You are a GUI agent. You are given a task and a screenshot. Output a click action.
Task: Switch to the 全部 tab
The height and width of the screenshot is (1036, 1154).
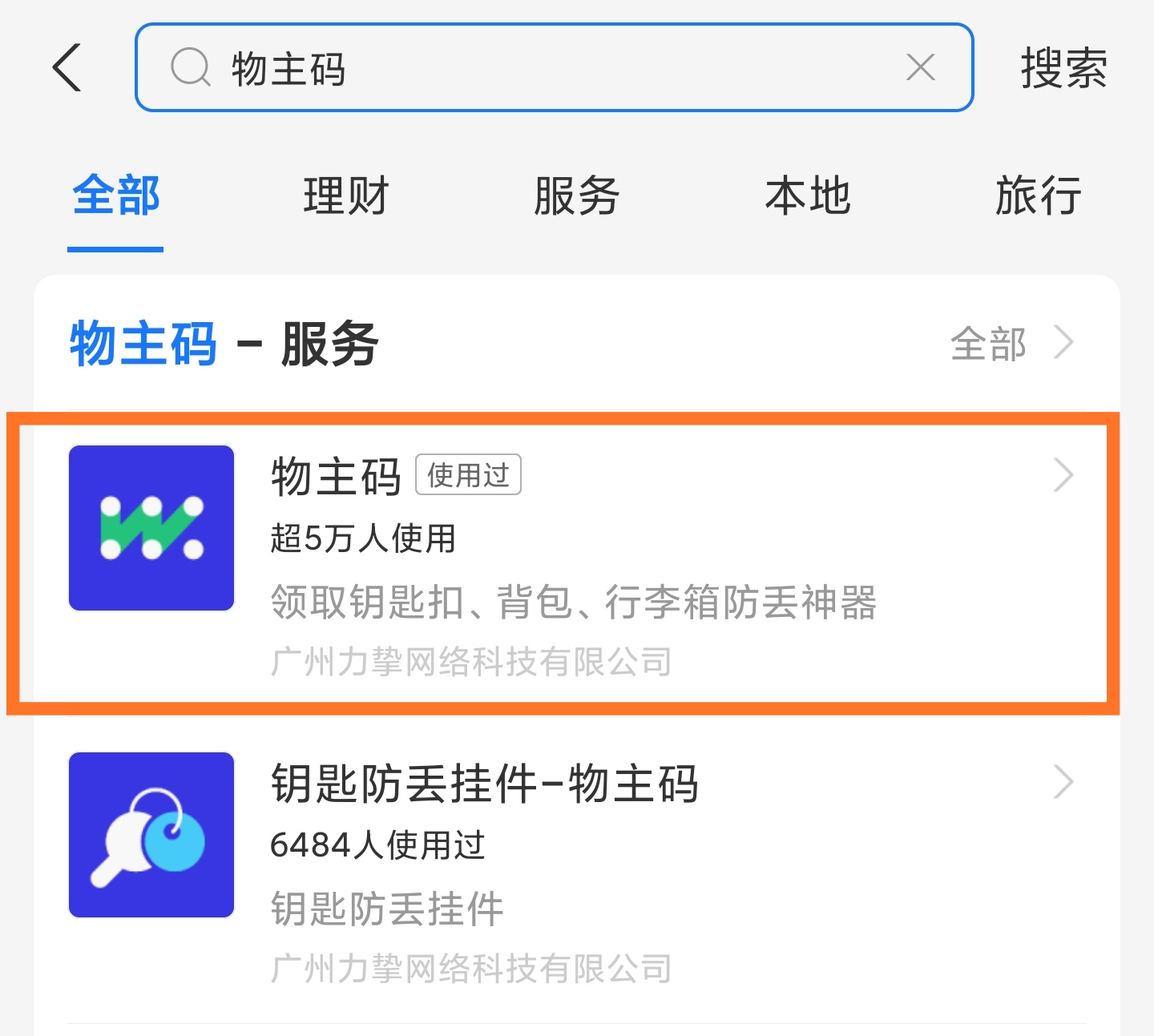(115, 196)
